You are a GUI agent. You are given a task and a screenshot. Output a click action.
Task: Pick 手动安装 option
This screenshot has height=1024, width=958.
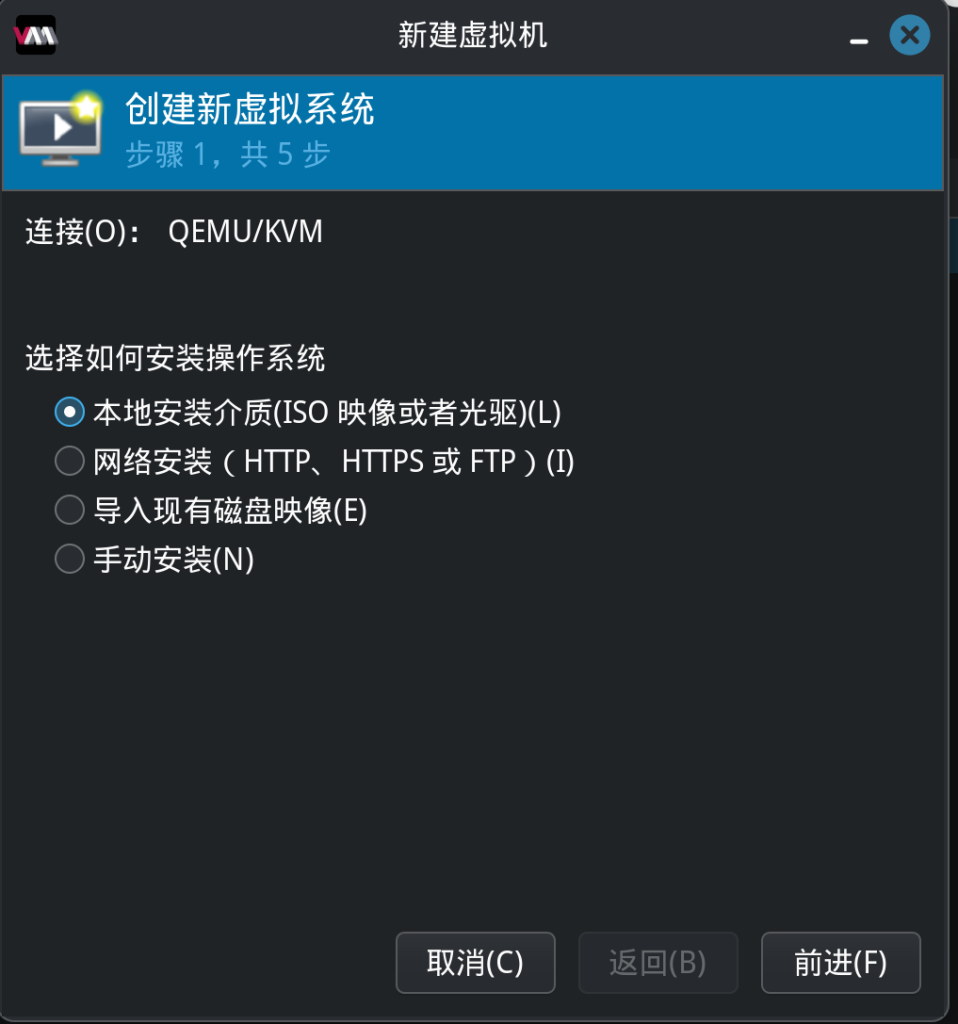point(69,560)
